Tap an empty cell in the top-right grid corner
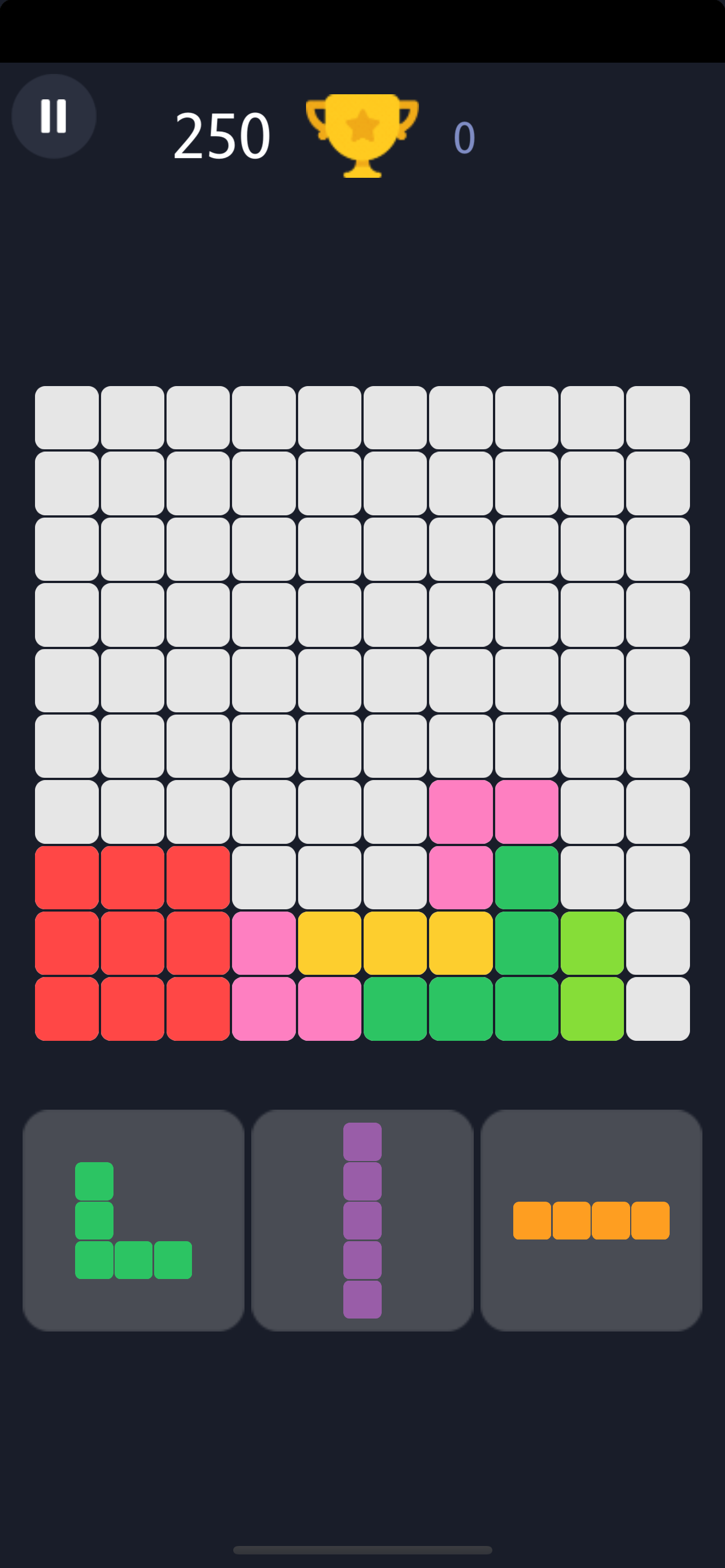725x1568 pixels. pyautogui.click(x=657, y=417)
